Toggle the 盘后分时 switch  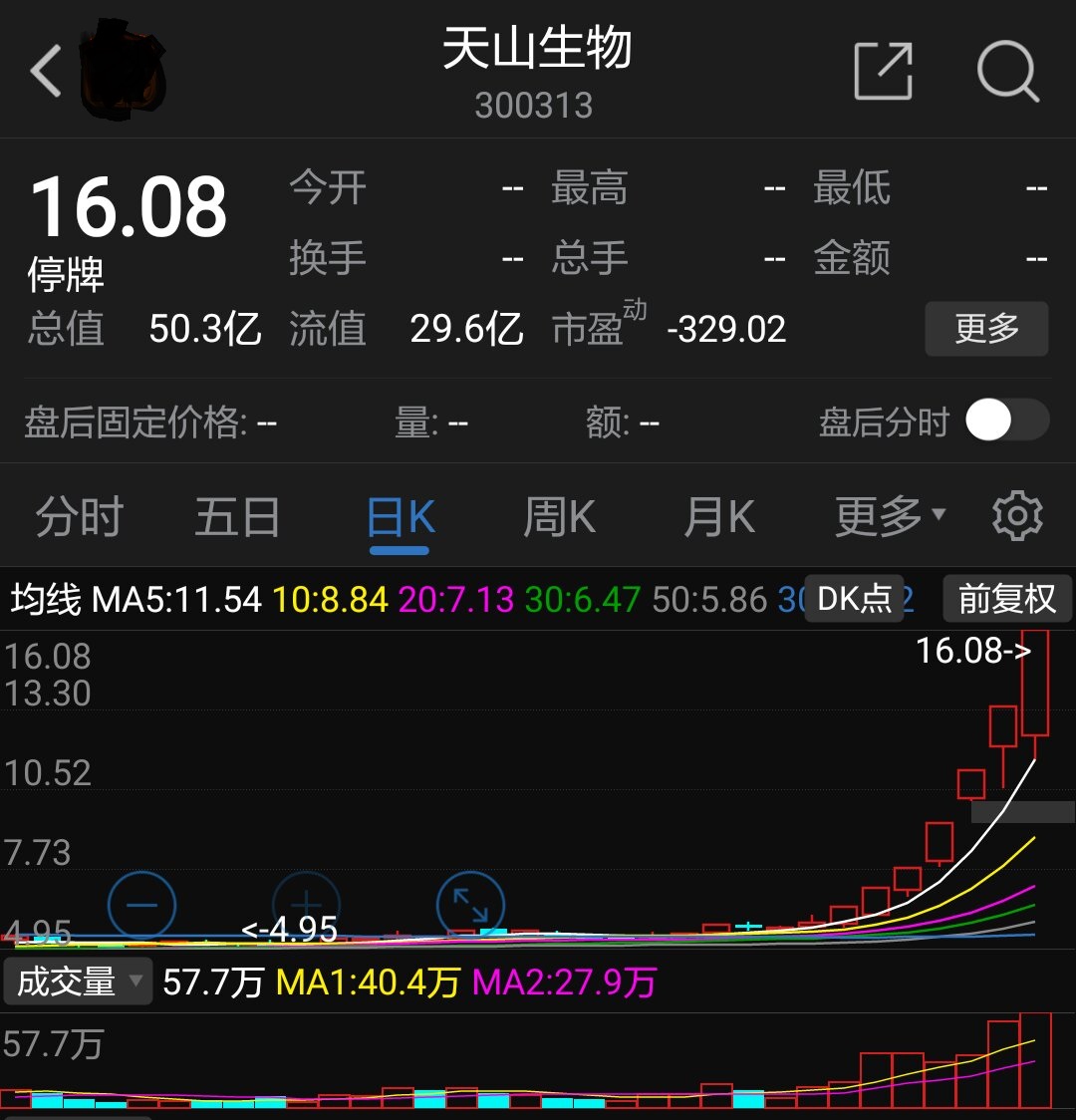click(1006, 421)
